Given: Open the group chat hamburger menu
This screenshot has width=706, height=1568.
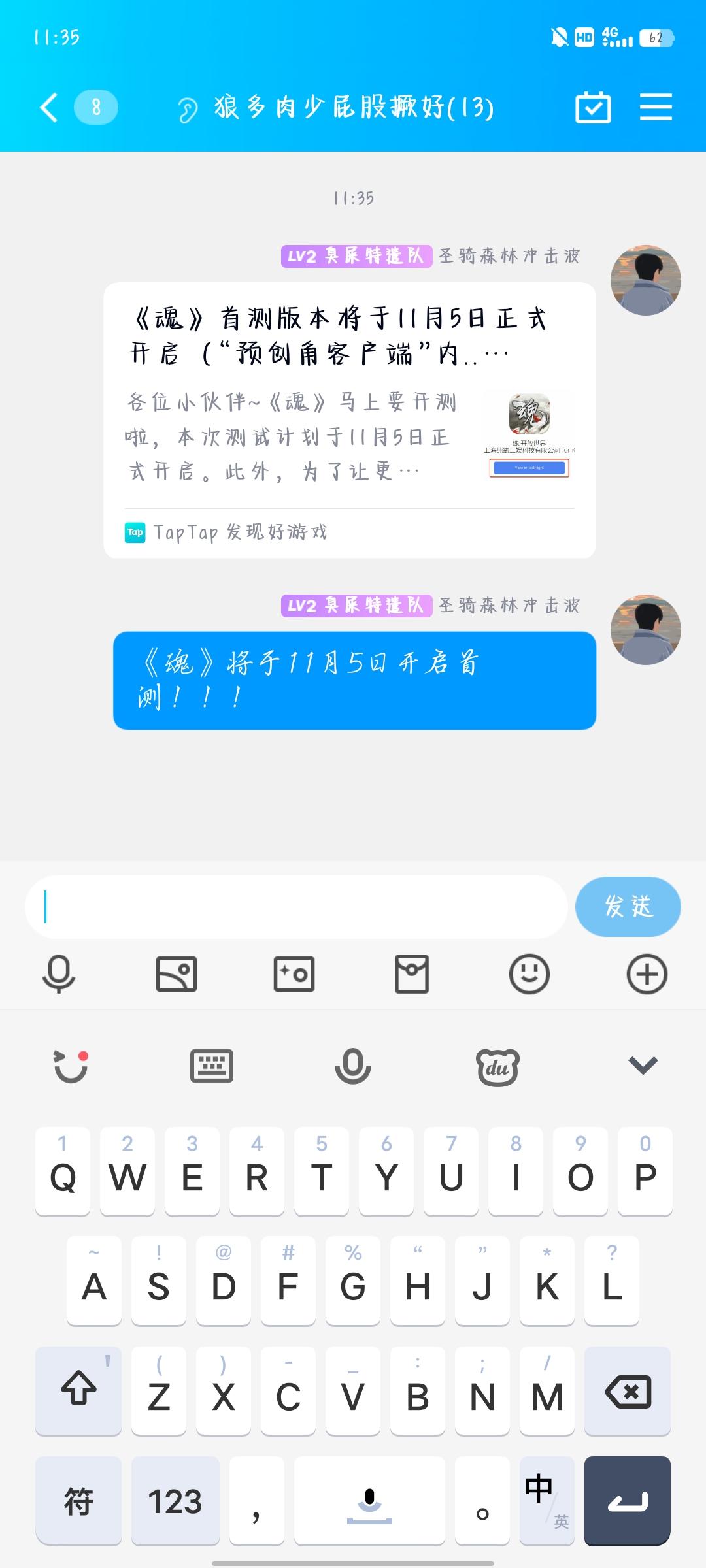Looking at the screenshot, I should point(656,106).
